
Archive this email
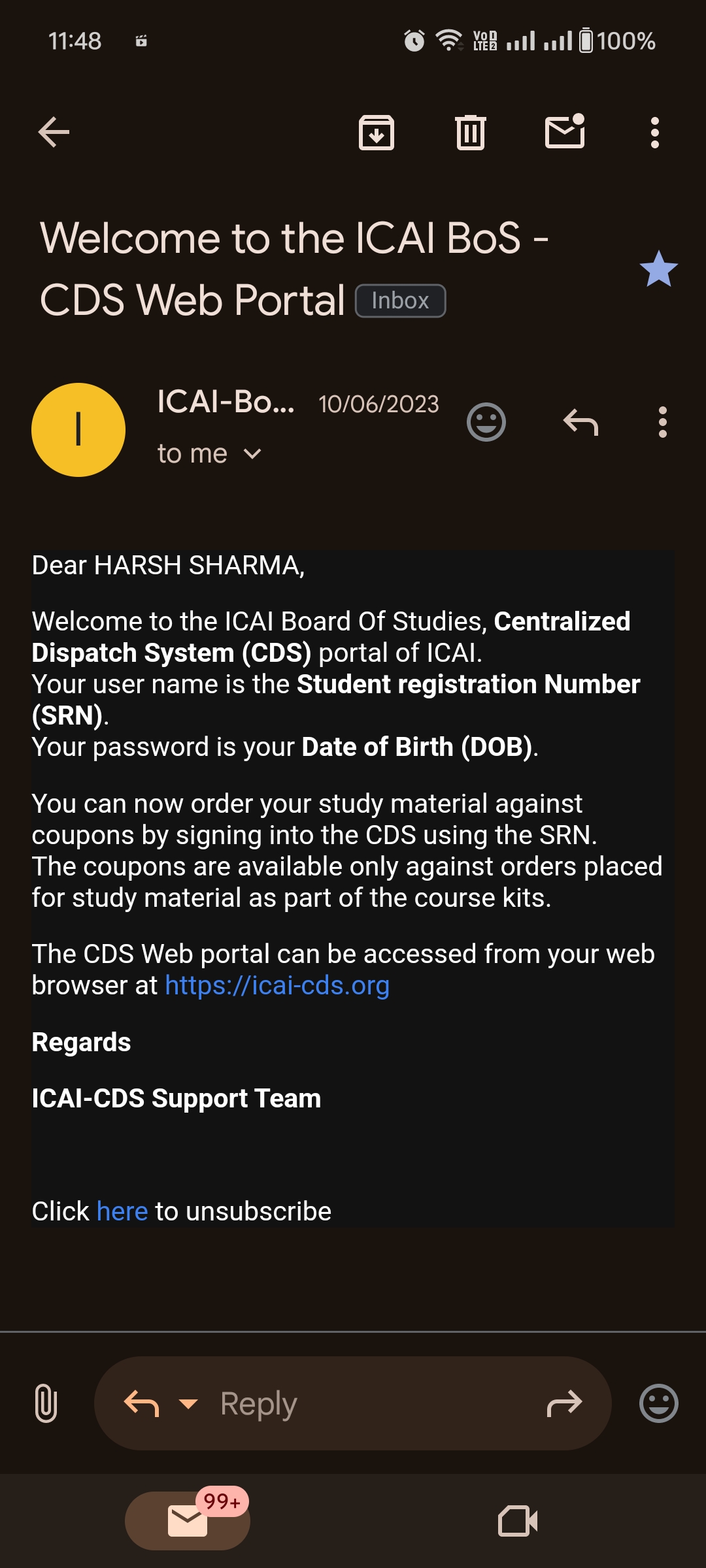[x=377, y=133]
